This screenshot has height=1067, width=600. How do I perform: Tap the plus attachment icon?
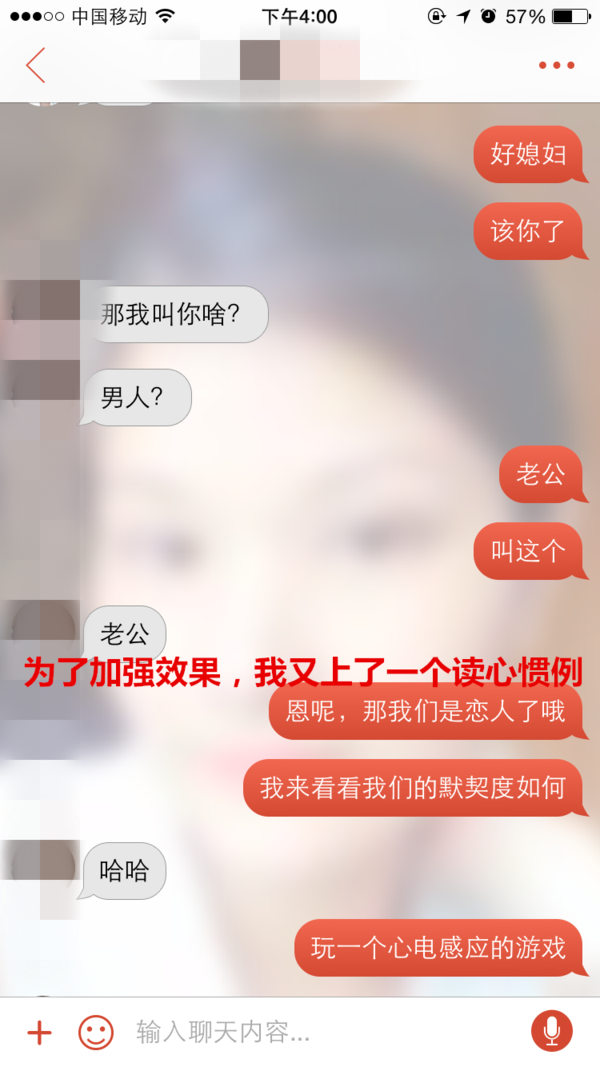[39, 1032]
